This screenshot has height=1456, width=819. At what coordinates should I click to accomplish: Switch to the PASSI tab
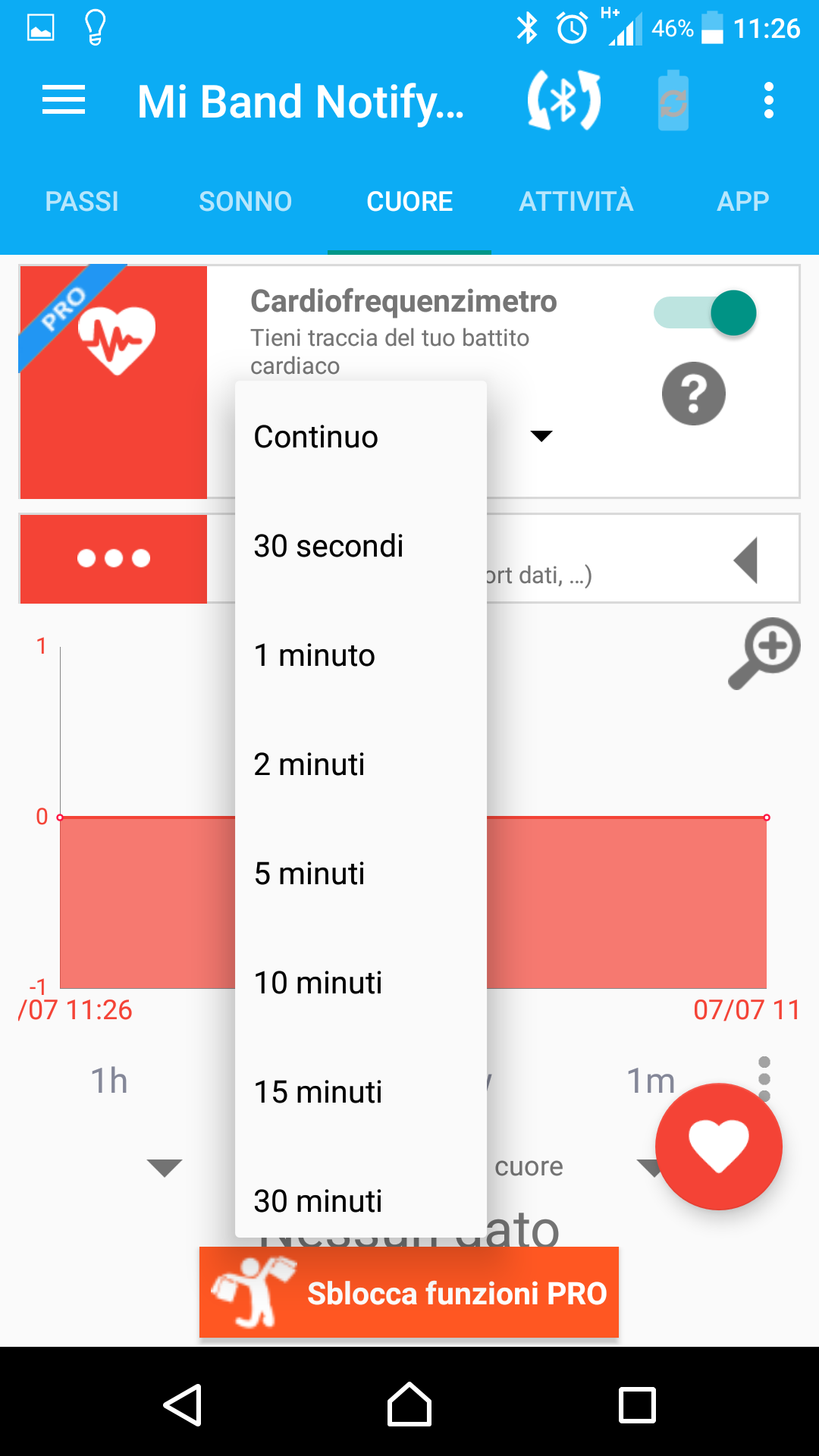(x=82, y=202)
